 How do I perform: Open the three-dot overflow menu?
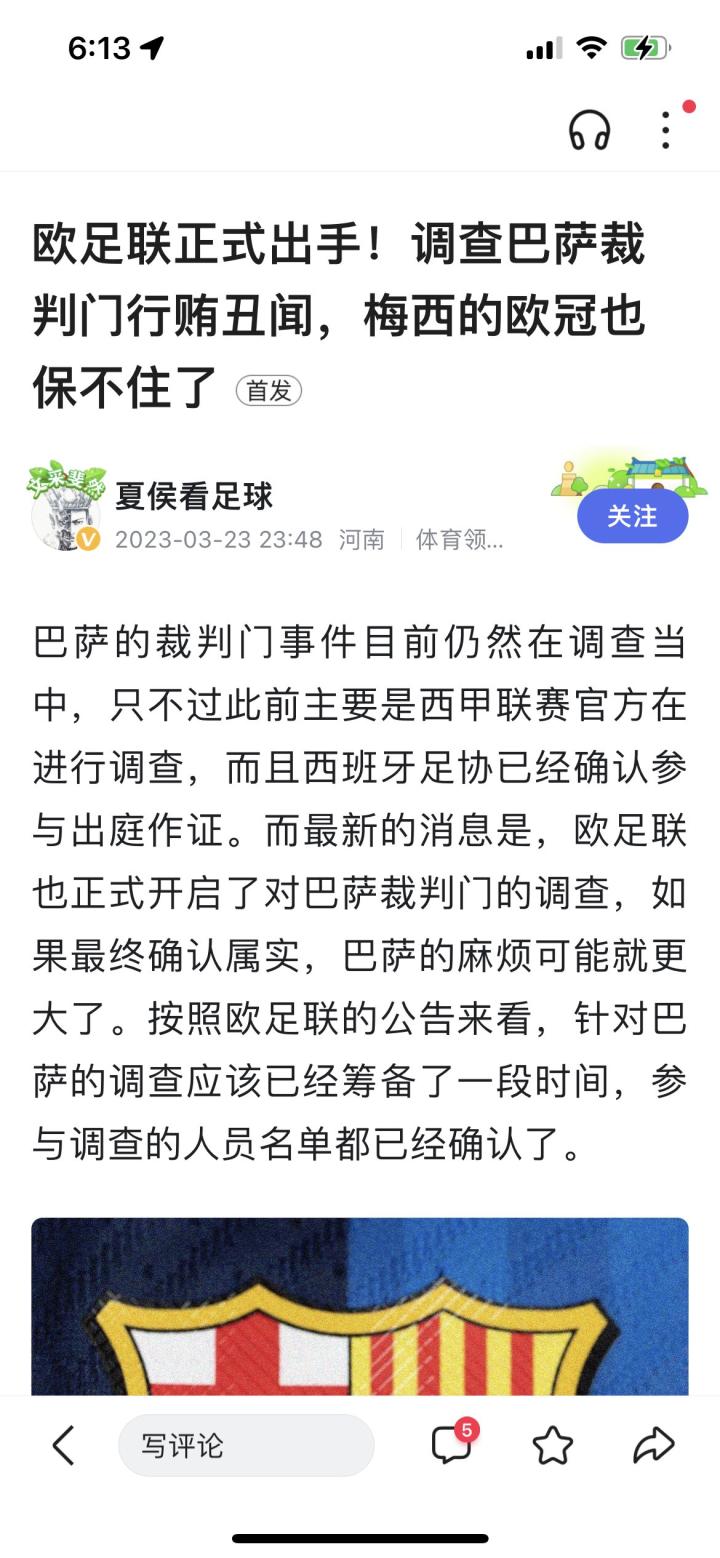pyautogui.click(x=666, y=130)
